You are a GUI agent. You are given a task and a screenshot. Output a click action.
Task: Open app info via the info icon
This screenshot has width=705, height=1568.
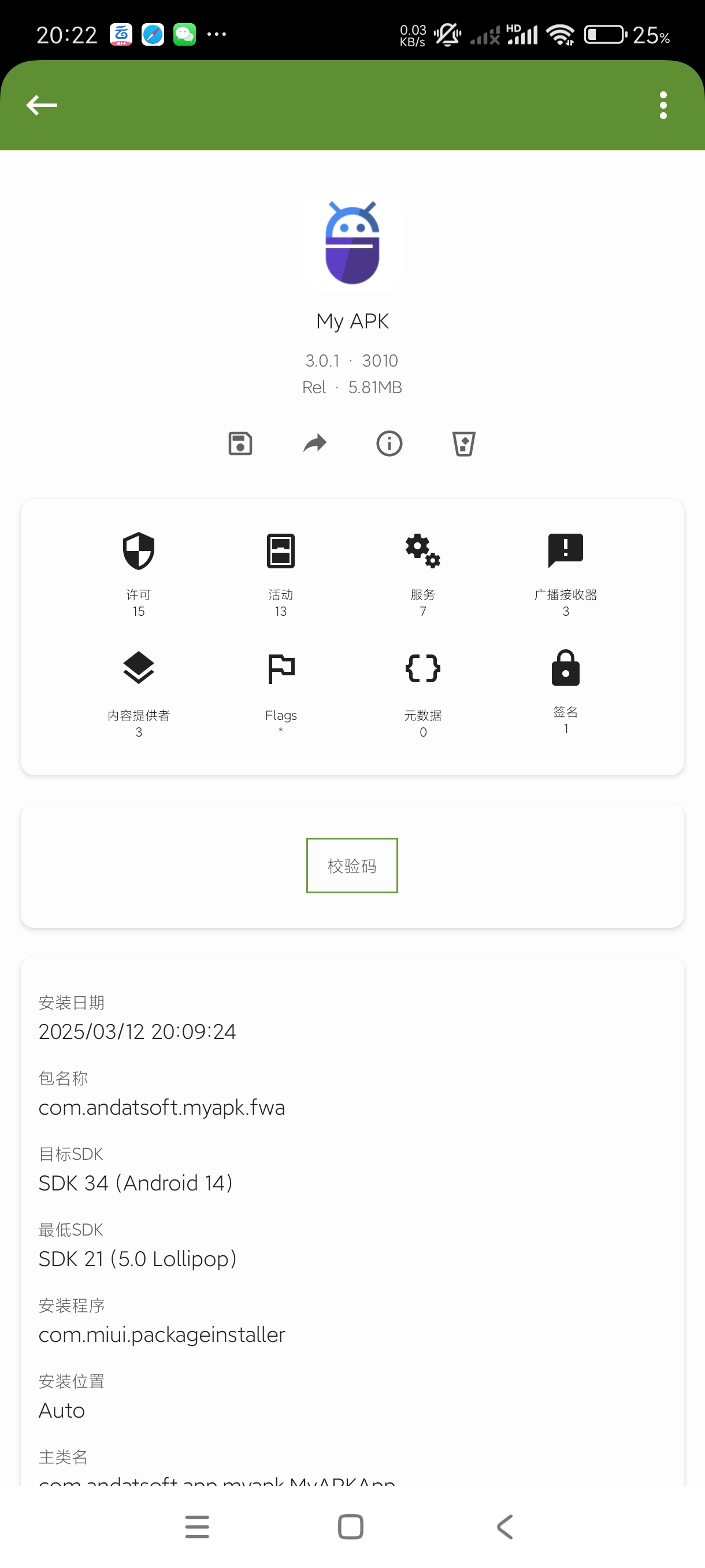pos(389,443)
